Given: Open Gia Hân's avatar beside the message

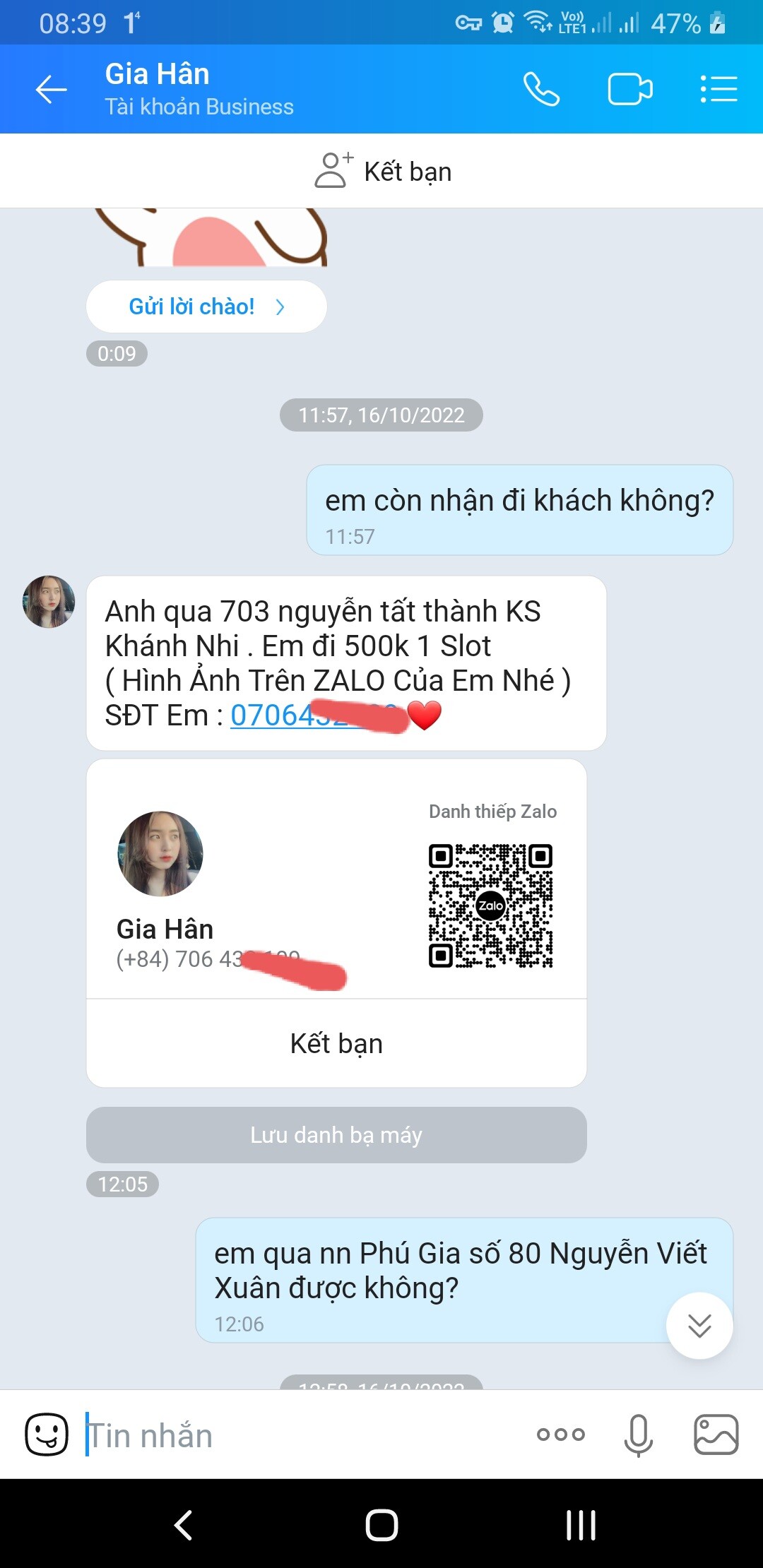Looking at the screenshot, I should click(49, 602).
